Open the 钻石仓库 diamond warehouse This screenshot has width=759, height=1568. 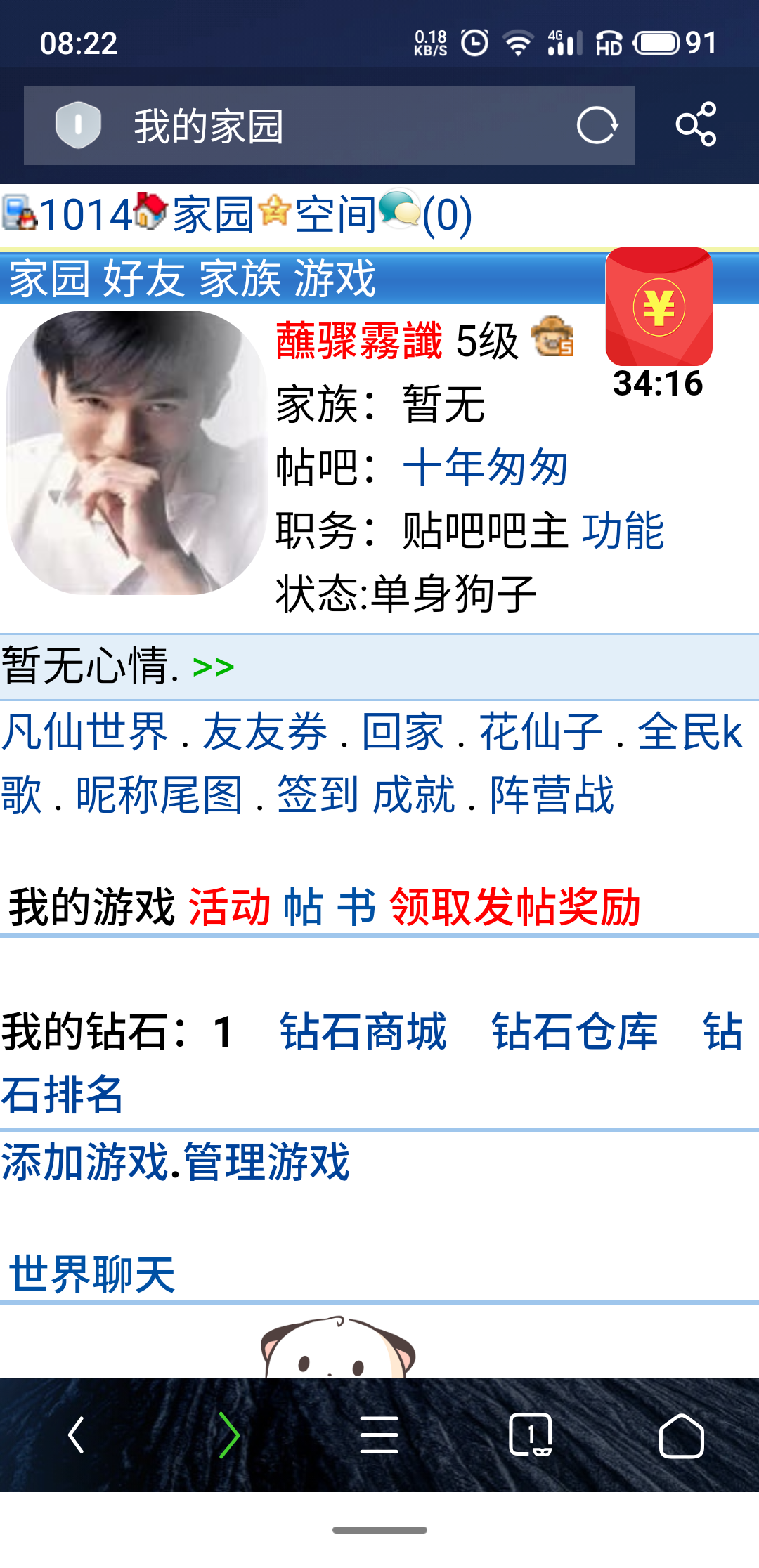(574, 1031)
